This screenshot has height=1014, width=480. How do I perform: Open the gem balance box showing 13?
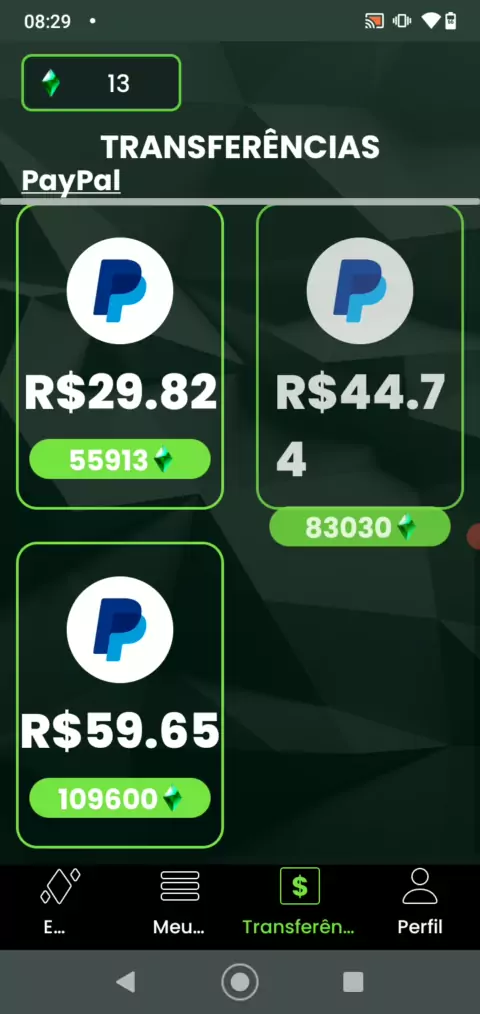(x=101, y=83)
